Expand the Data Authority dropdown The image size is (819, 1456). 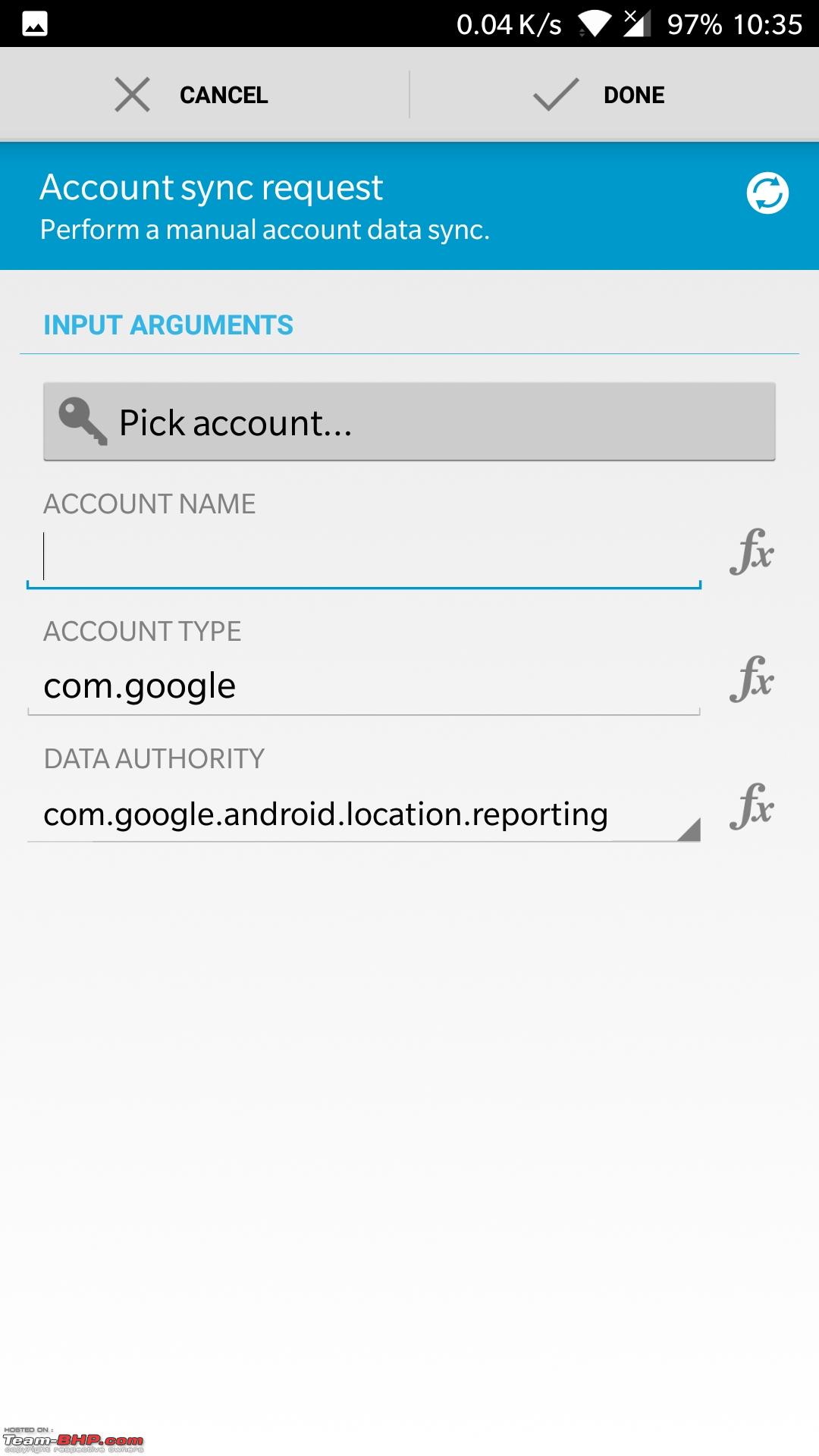point(364,814)
